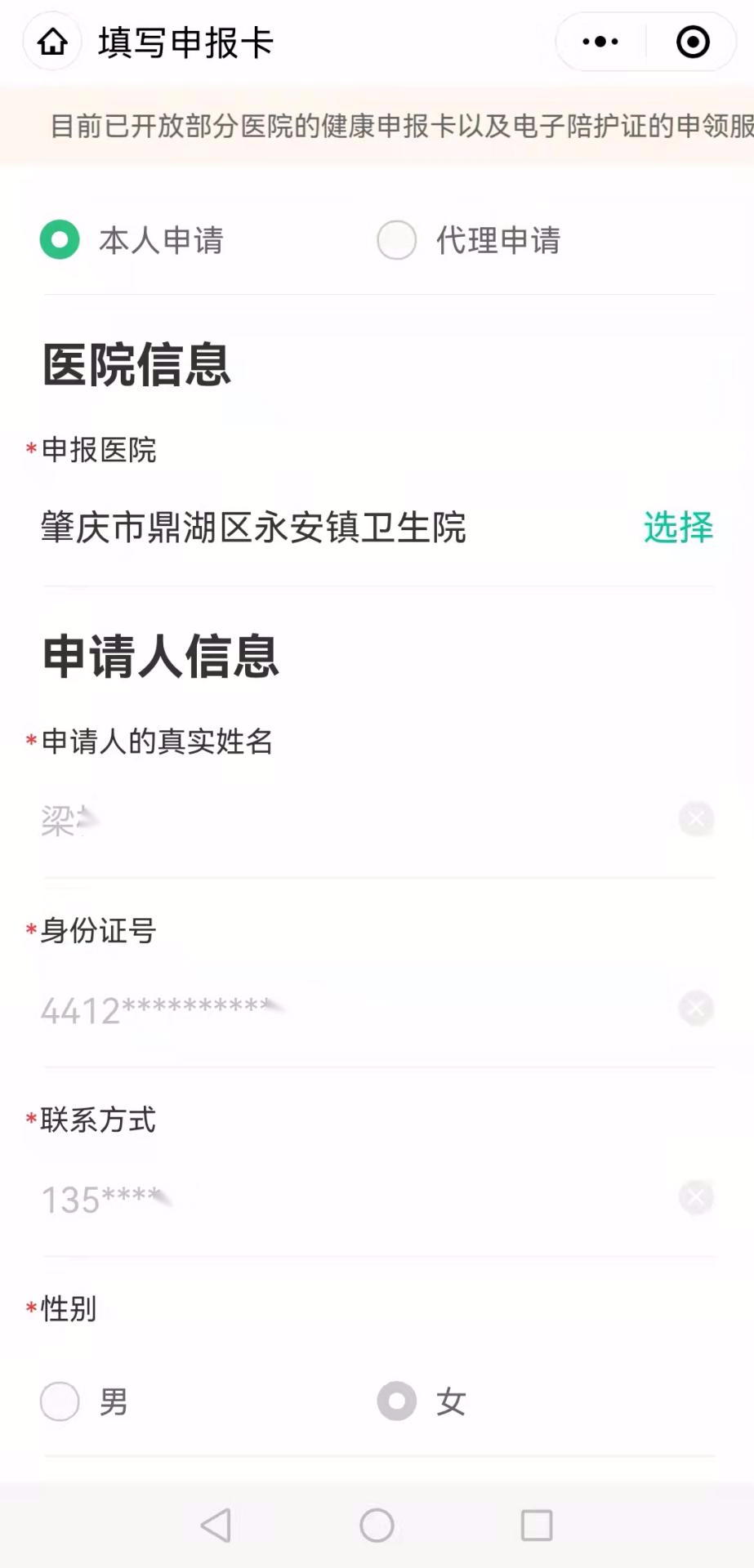The width and height of the screenshot is (754, 1568).
Task: Select 代理申请 option
Action: pos(397,240)
